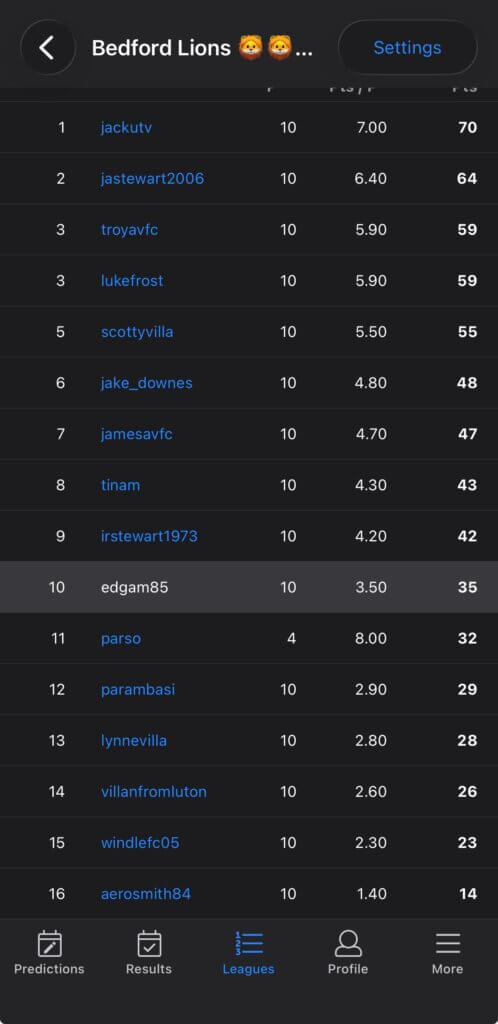Open jackutv's profile link
Screen dimensions: 498x1024
click(127, 127)
